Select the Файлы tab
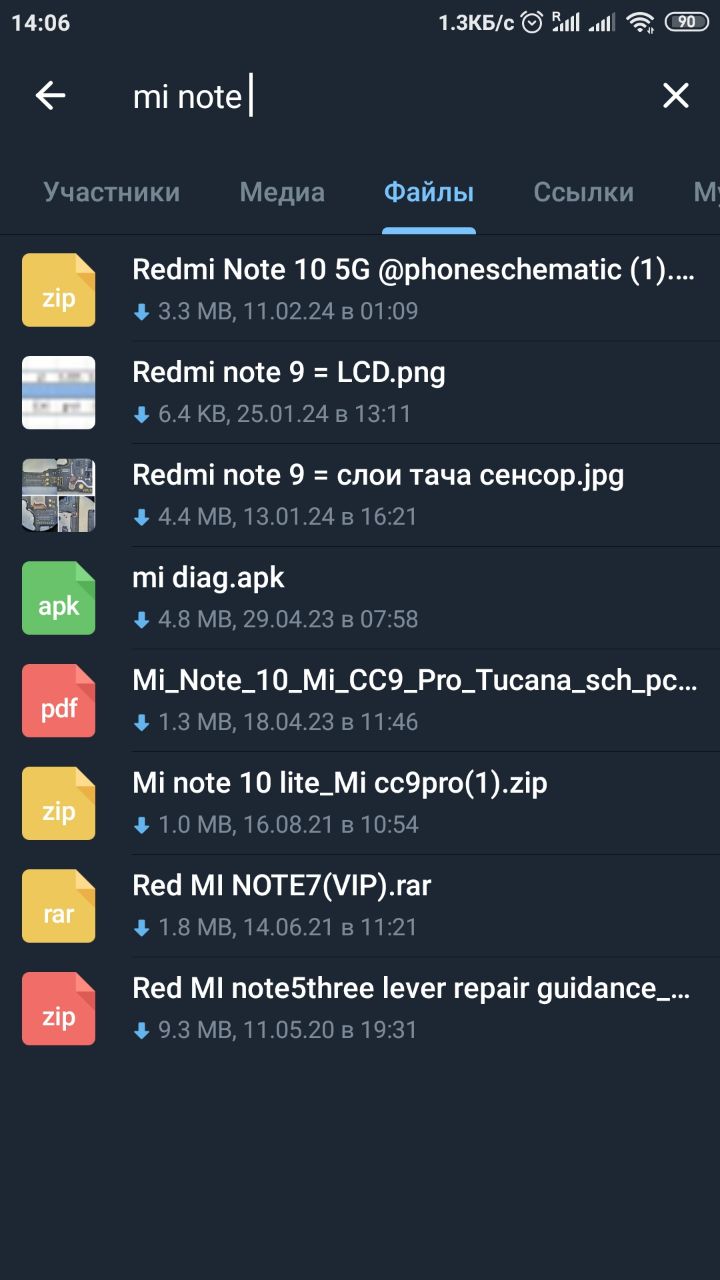 (x=429, y=192)
